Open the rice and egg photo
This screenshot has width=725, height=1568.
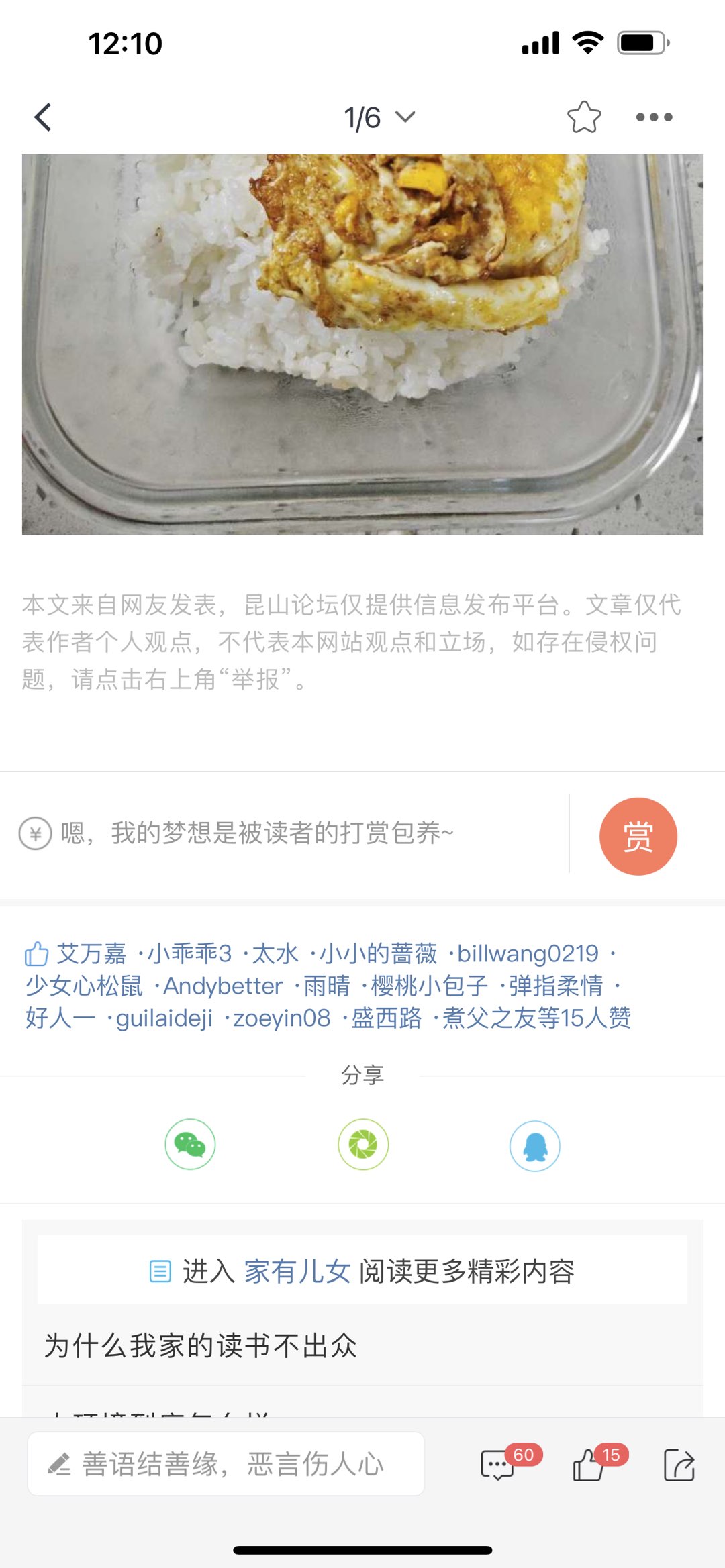pyautogui.click(x=362, y=344)
